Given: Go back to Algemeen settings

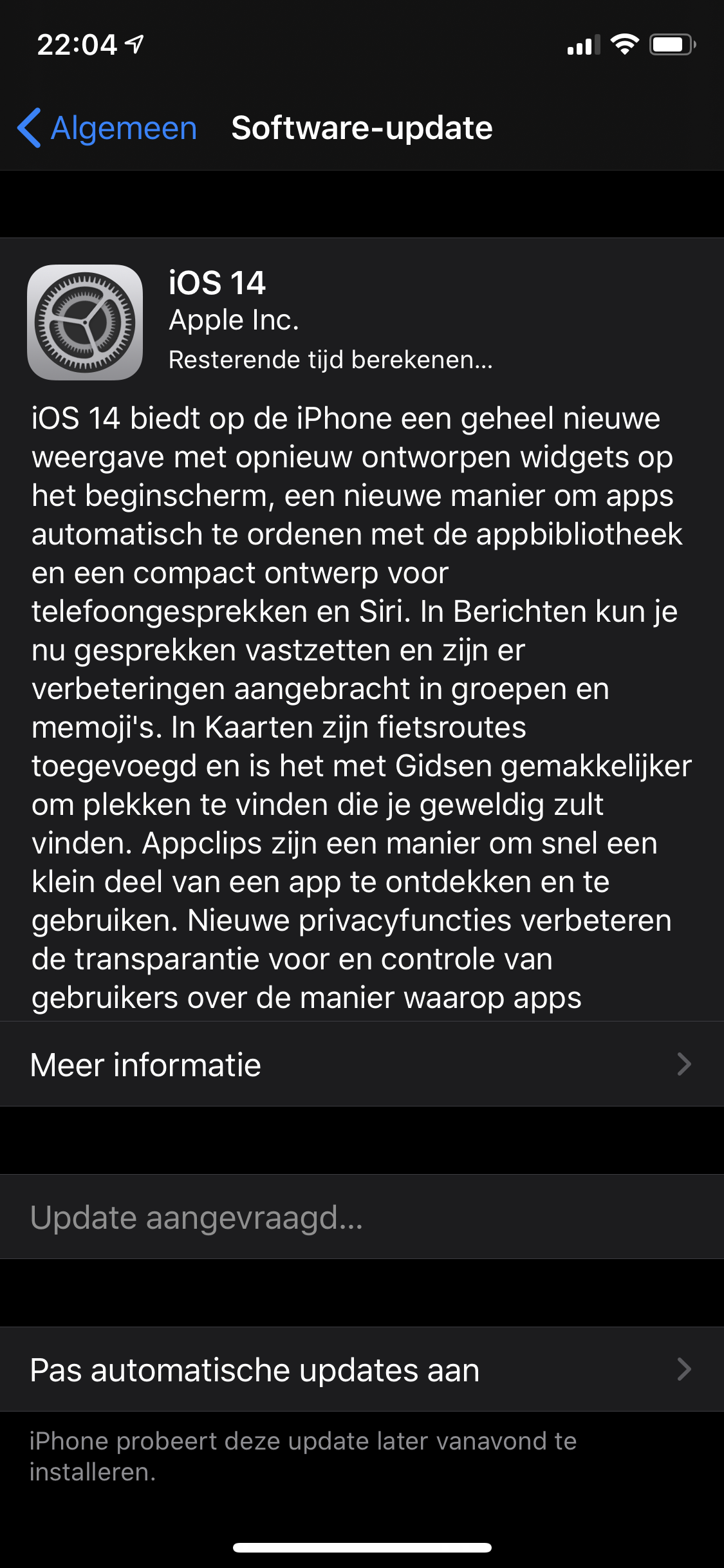Looking at the screenshot, I should tap(107, 128).
